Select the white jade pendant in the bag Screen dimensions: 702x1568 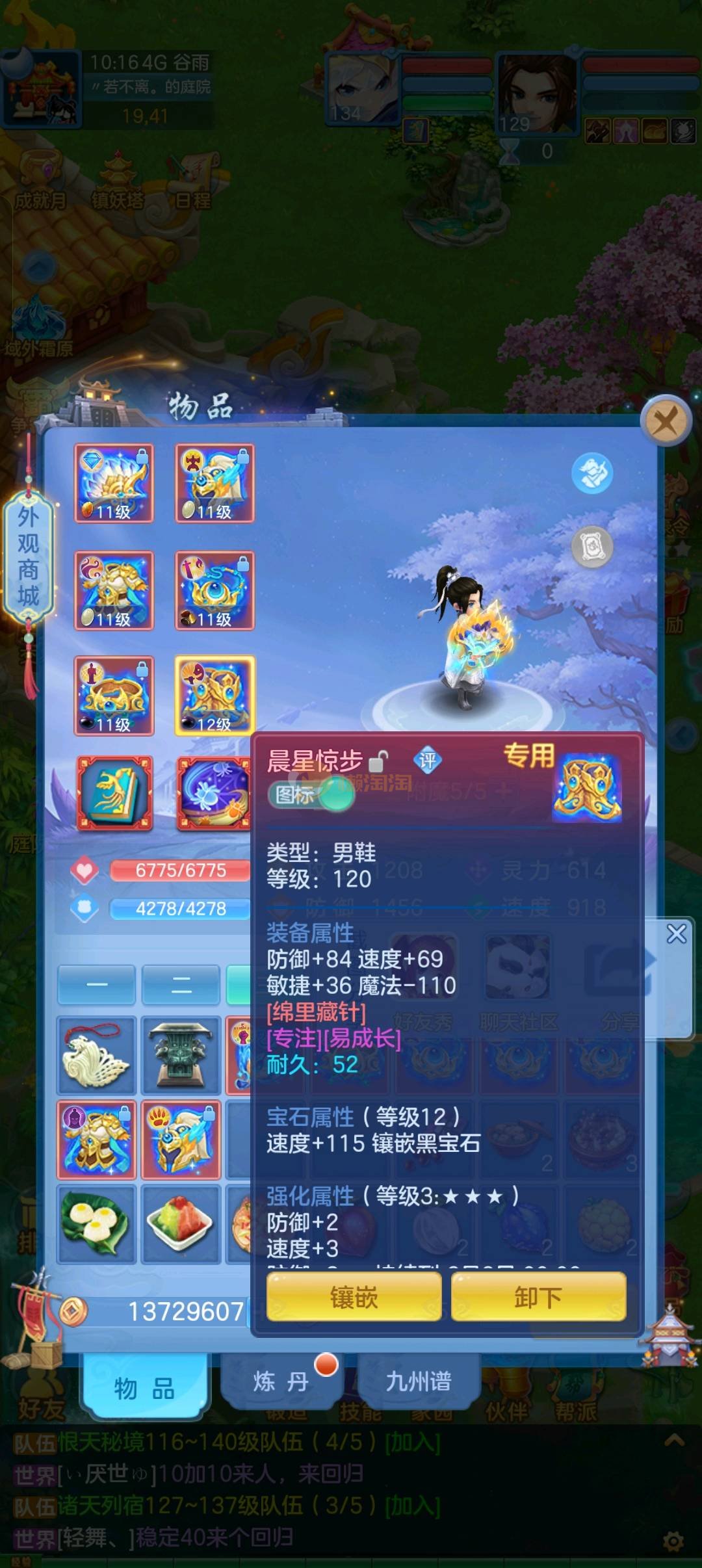point(97,1055)
